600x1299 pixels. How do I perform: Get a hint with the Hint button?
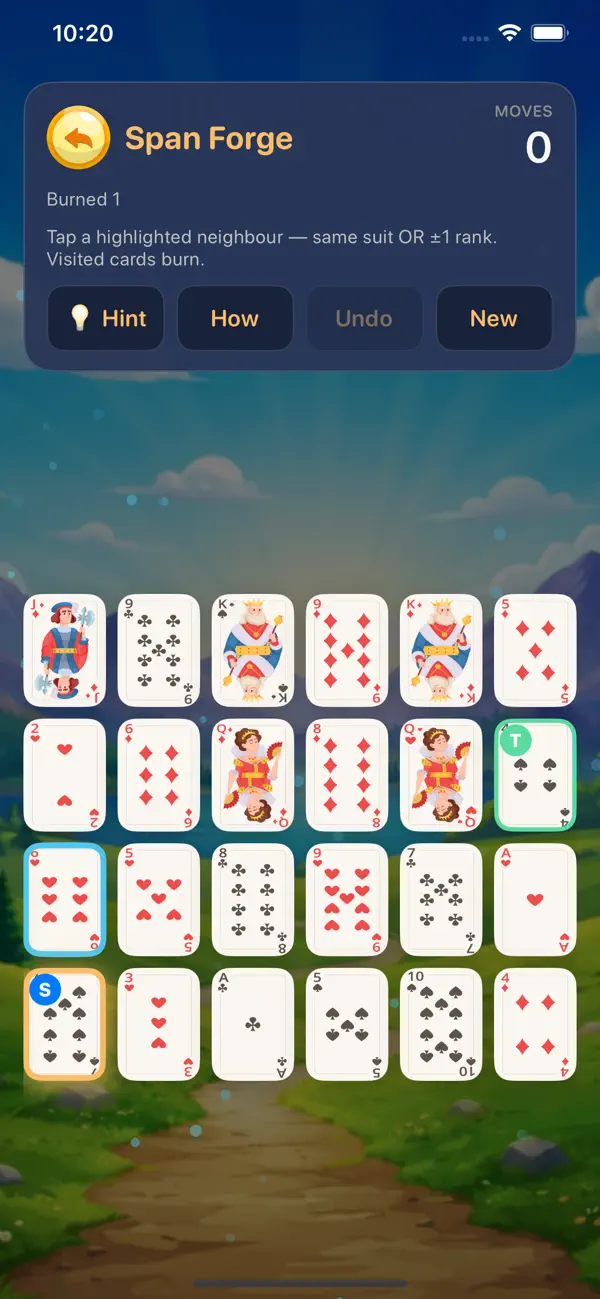point(106,319)
